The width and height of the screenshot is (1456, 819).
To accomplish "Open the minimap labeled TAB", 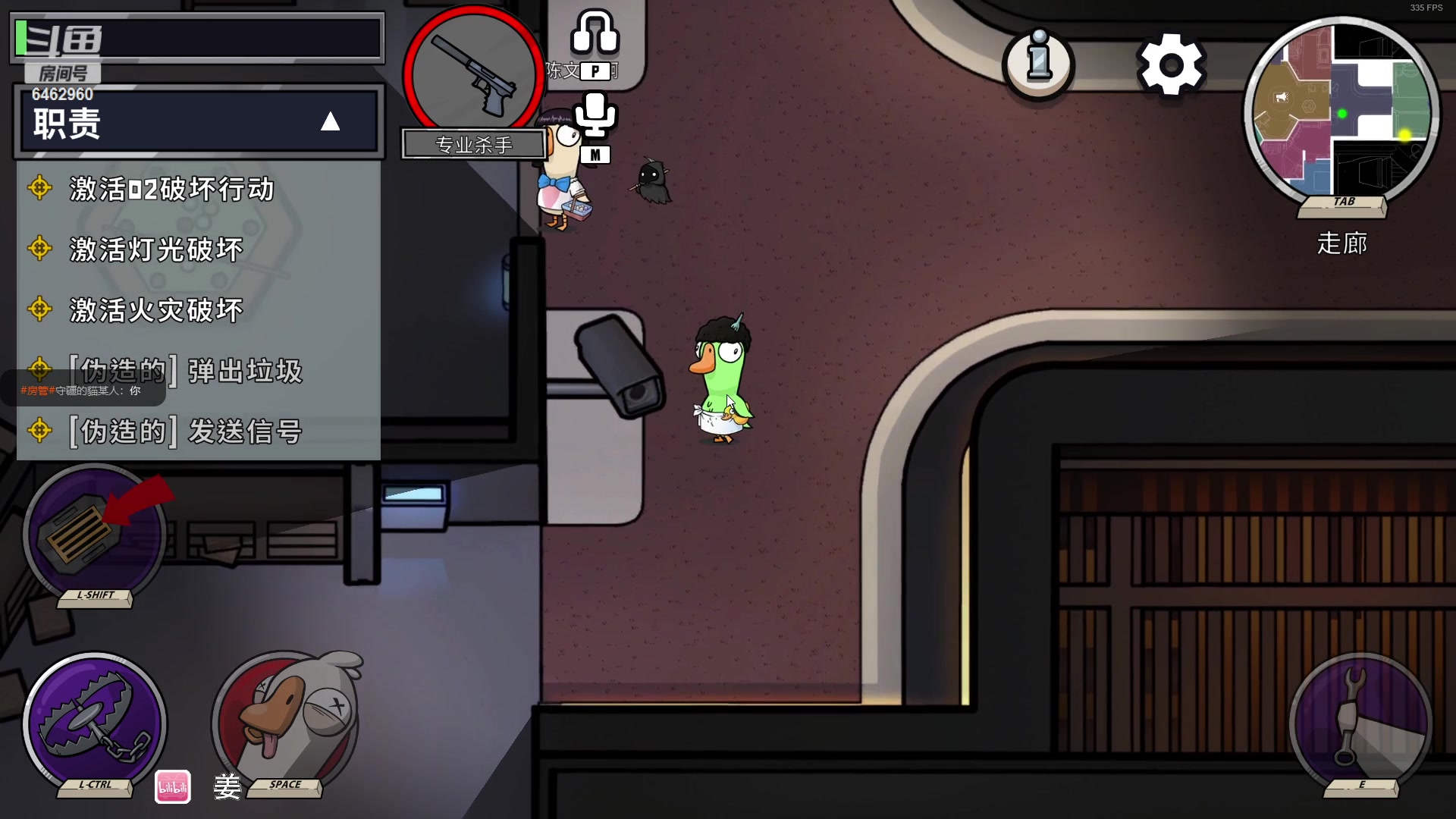I will 1341,114.
